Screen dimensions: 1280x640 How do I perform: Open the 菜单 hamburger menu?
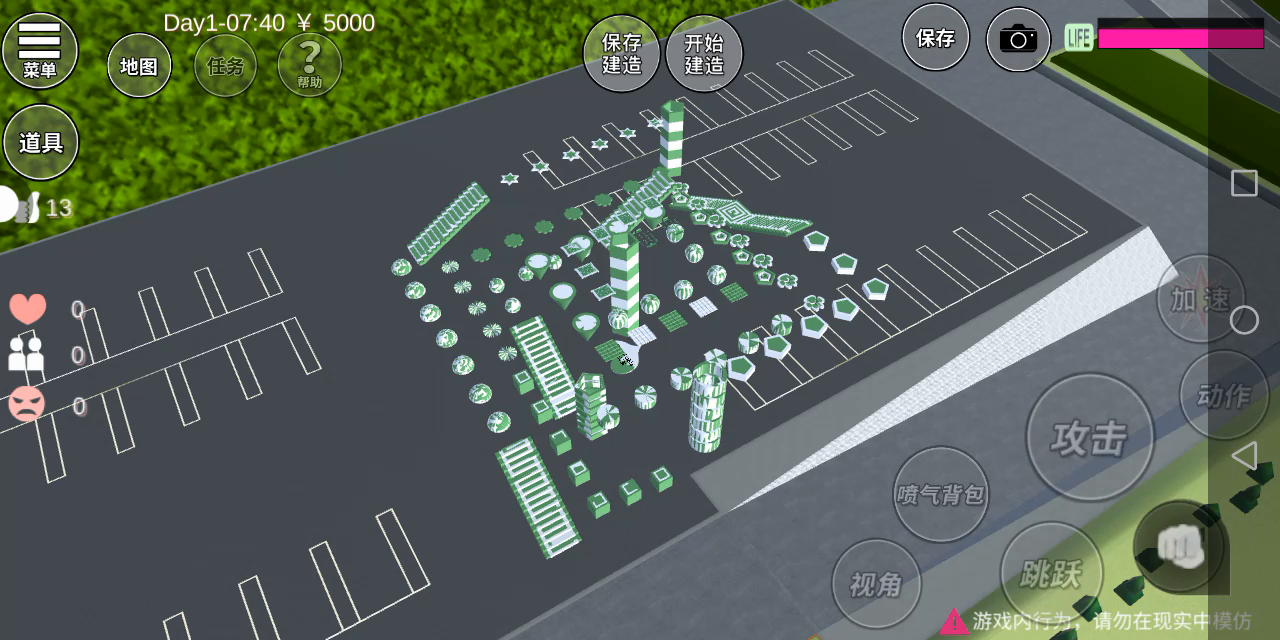(40, 51)
